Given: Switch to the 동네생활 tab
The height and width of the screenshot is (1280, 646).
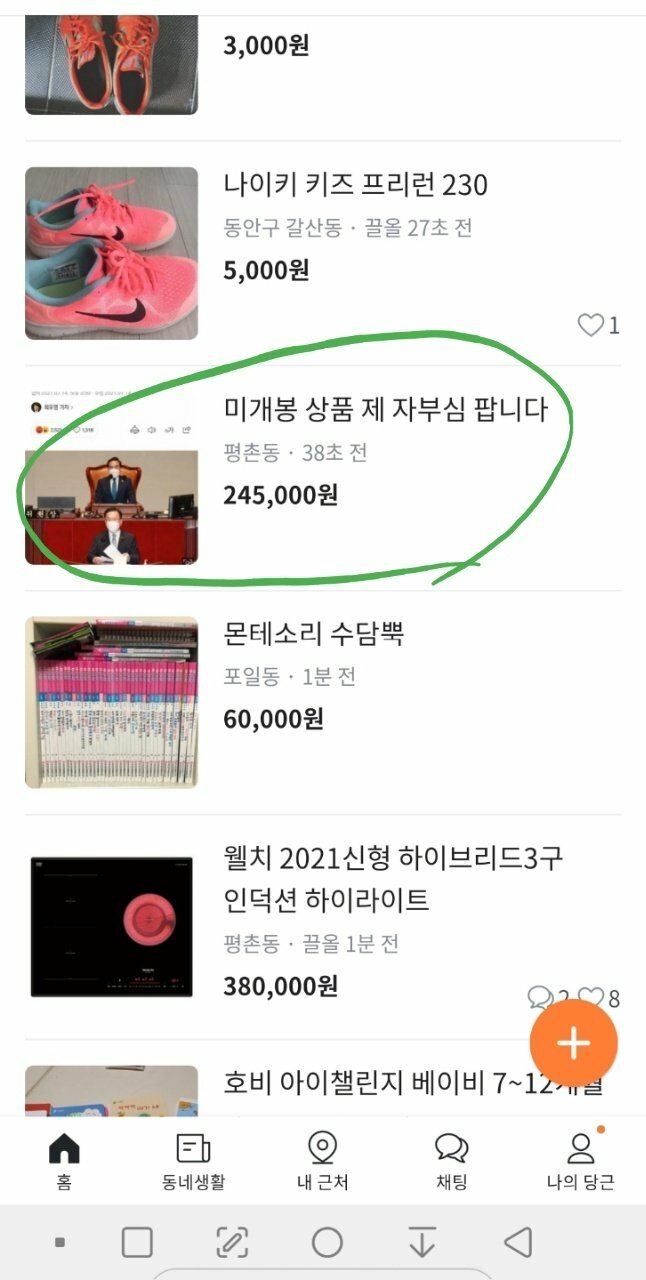Looking at the screenshot, I should tap(193, 1160).
